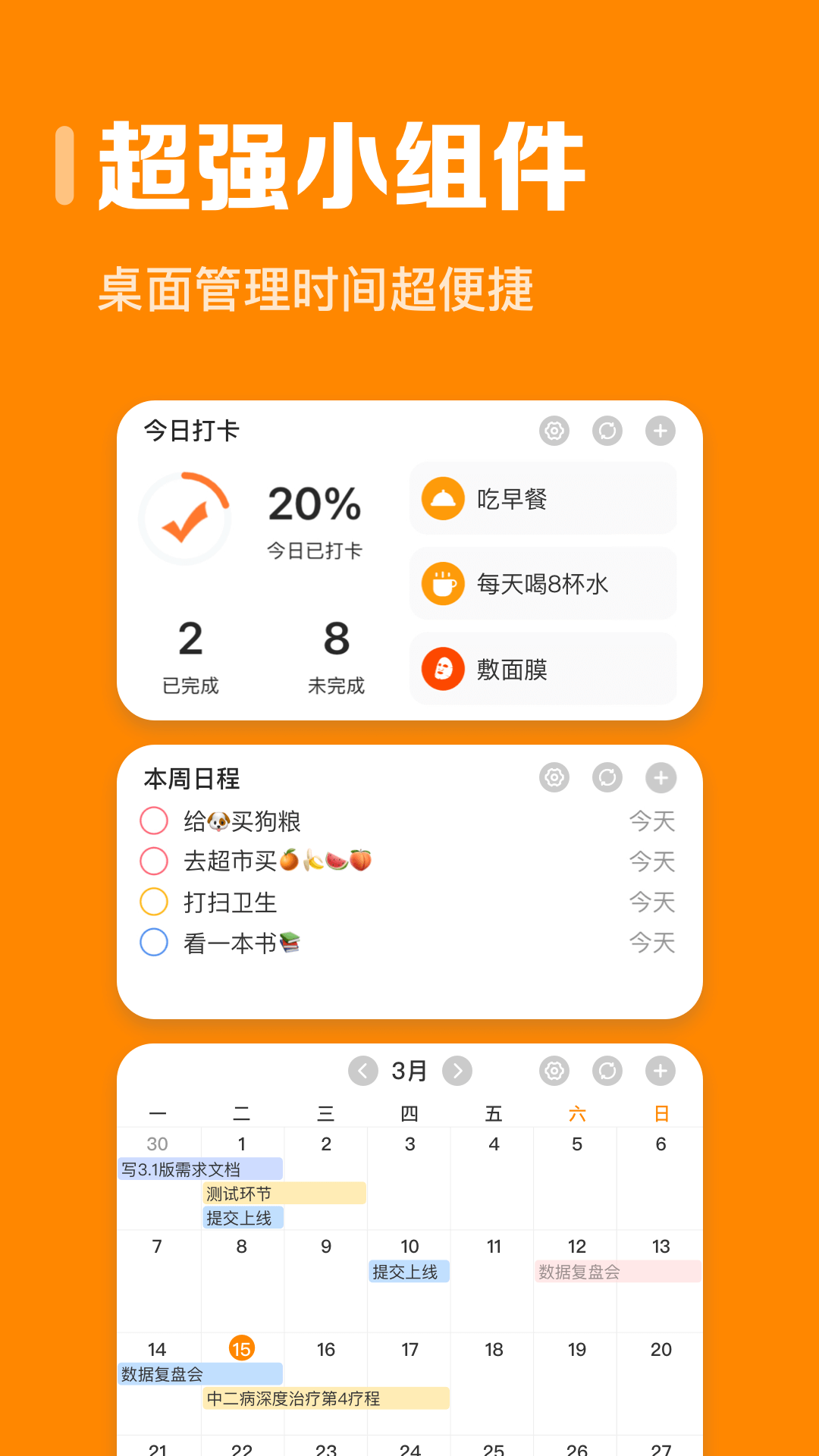Viewport: 819px width, 1456px height.
Task: Click the plus icon on 本周日程 widget
Action: pyautogui.click(x=661, y=777)
